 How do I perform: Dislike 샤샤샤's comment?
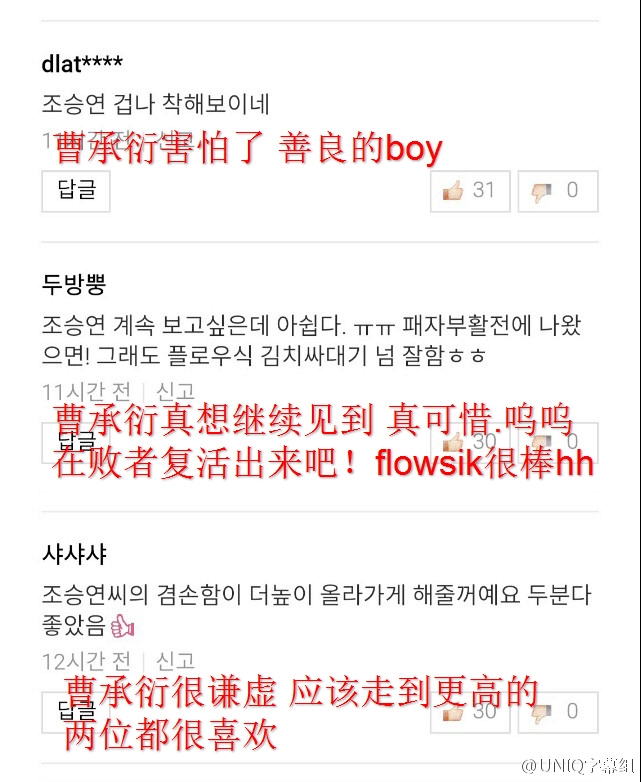[x=558, y=712]
